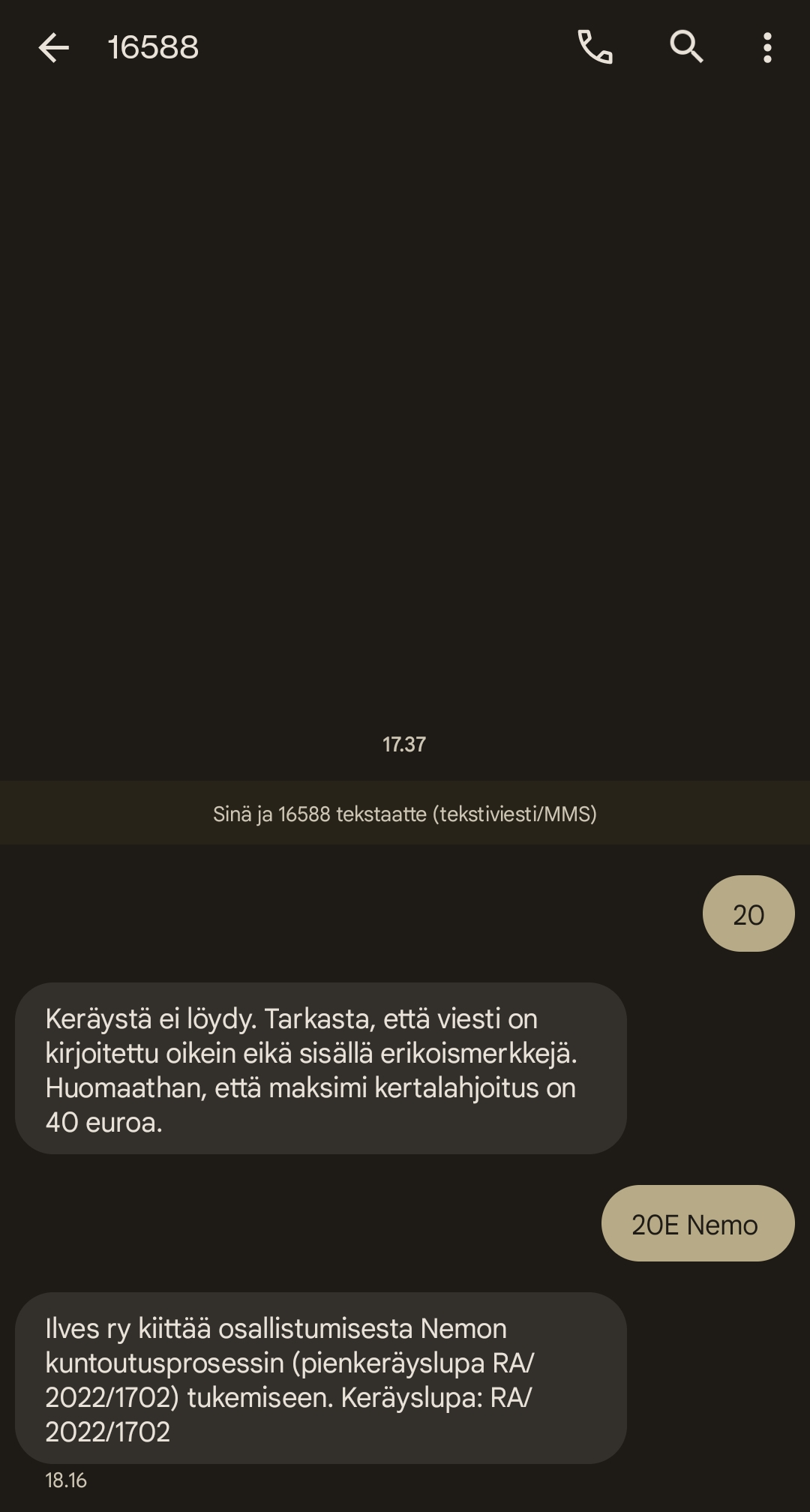The image size is (810, 1512).
Task: Tap the Ilves ry thank-you message
Action: pos(320,1378)
